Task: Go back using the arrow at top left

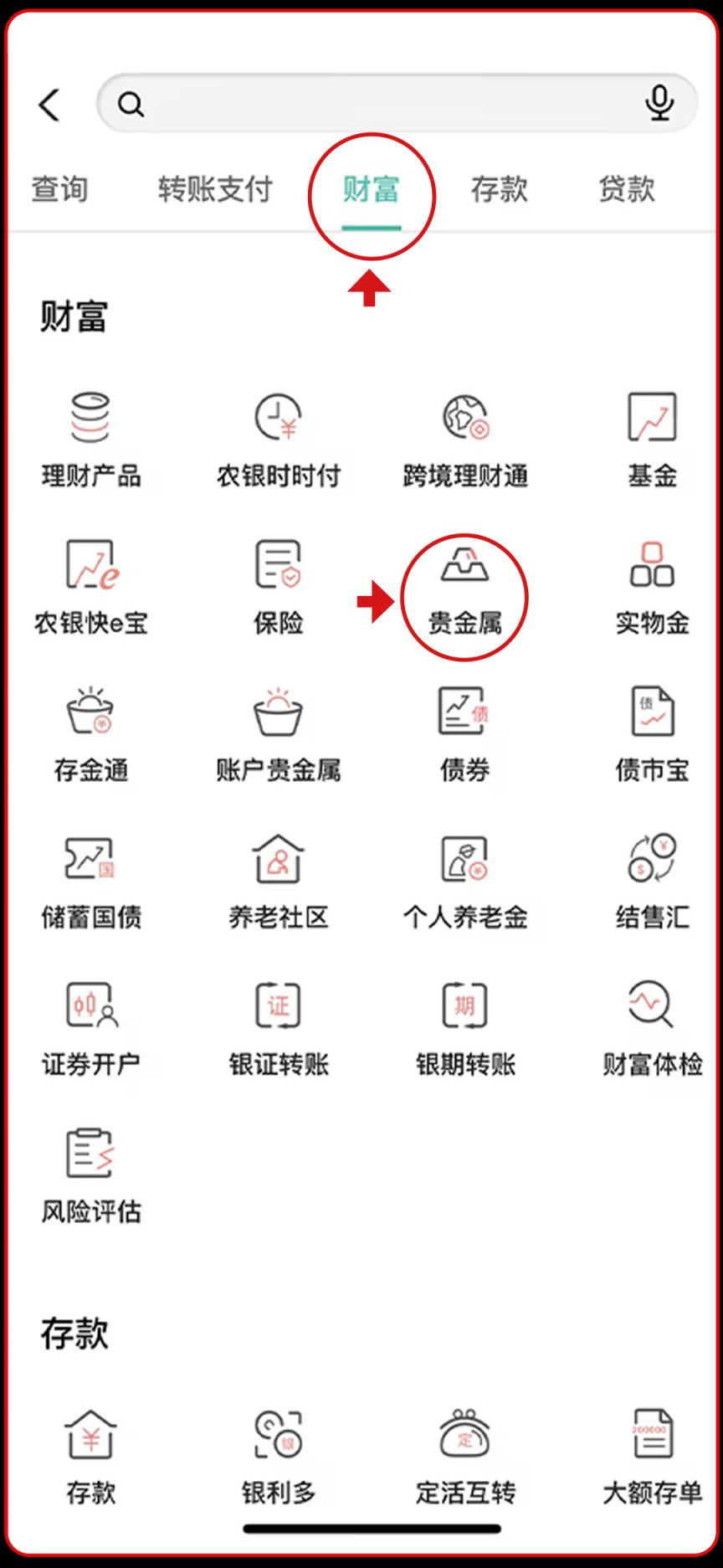Action: click(49, 103)
